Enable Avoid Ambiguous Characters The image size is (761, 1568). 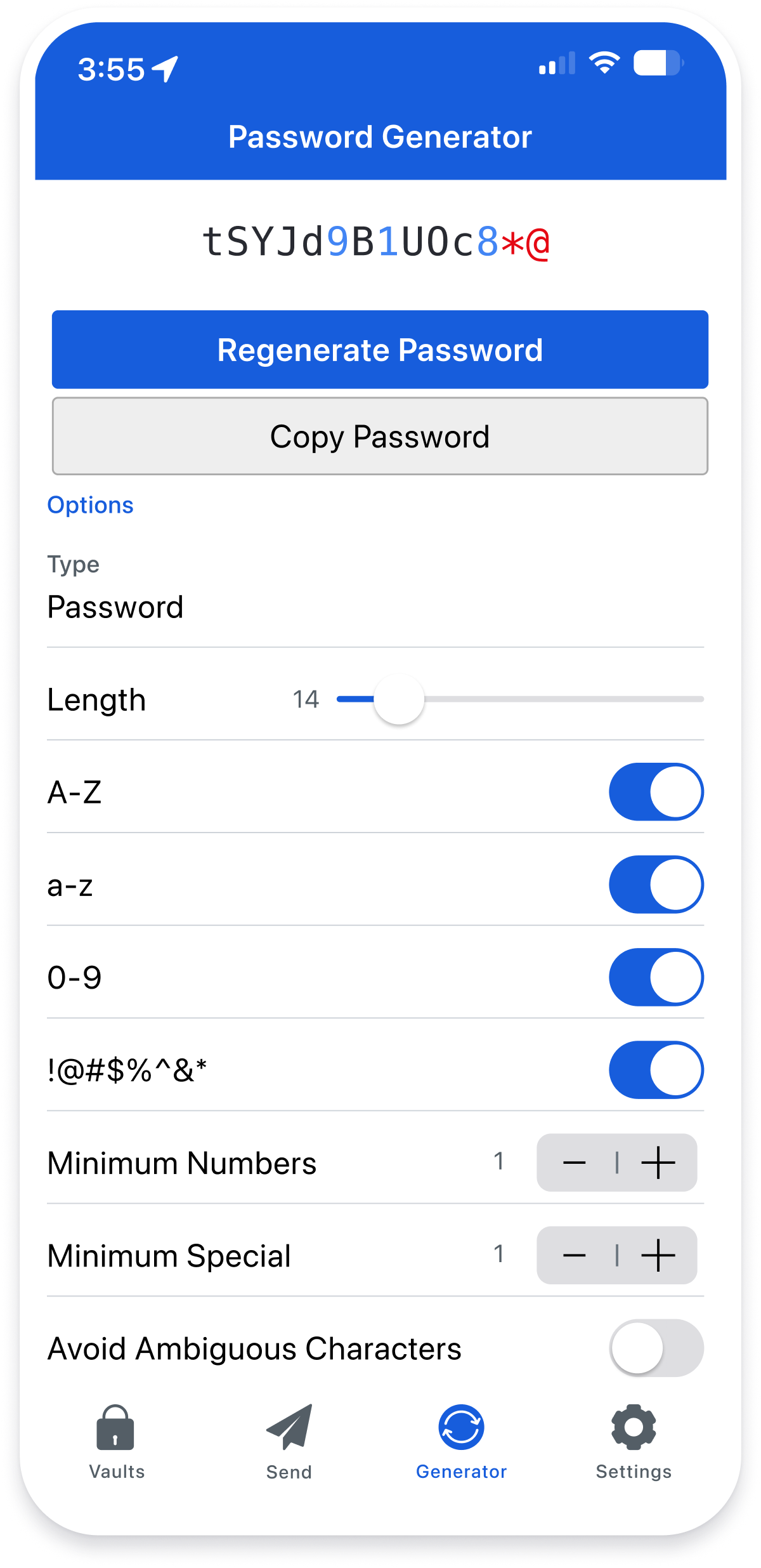[x=656, y=1348]
